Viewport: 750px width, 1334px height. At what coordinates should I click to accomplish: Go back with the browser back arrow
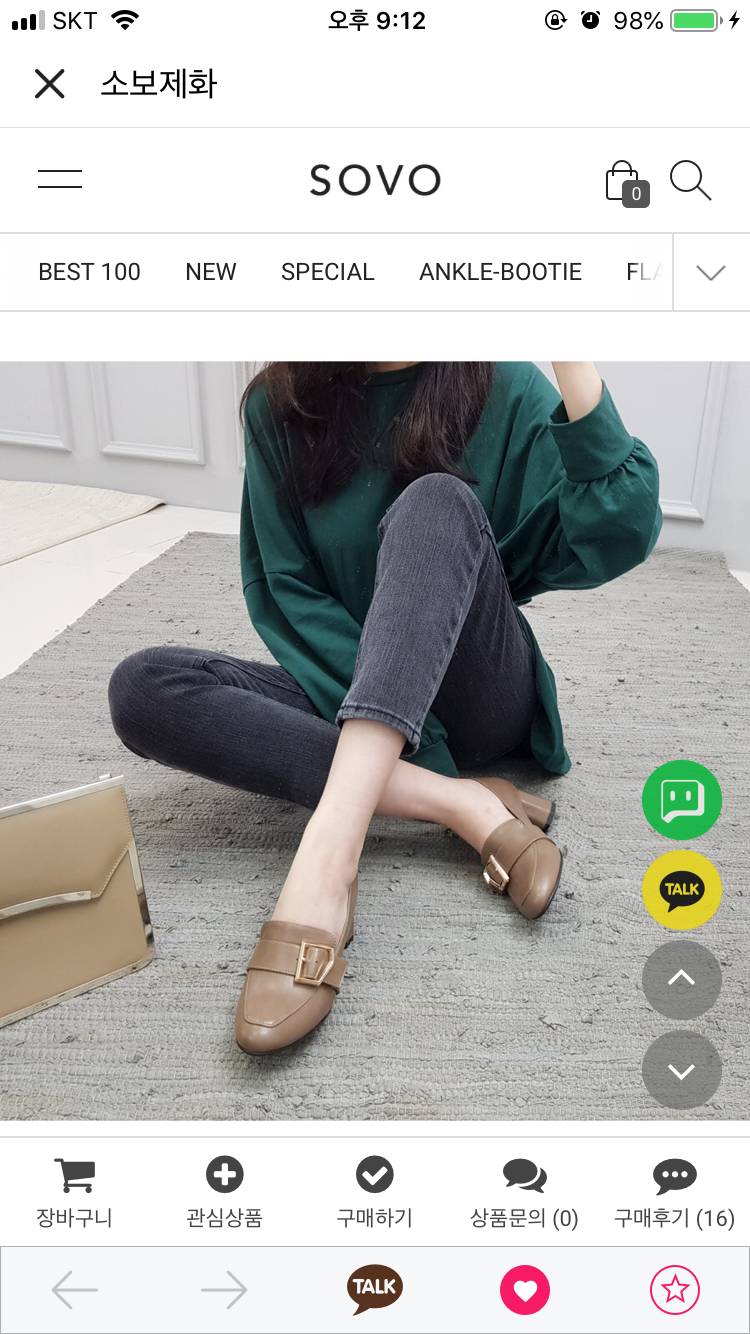pos(75,1290)
